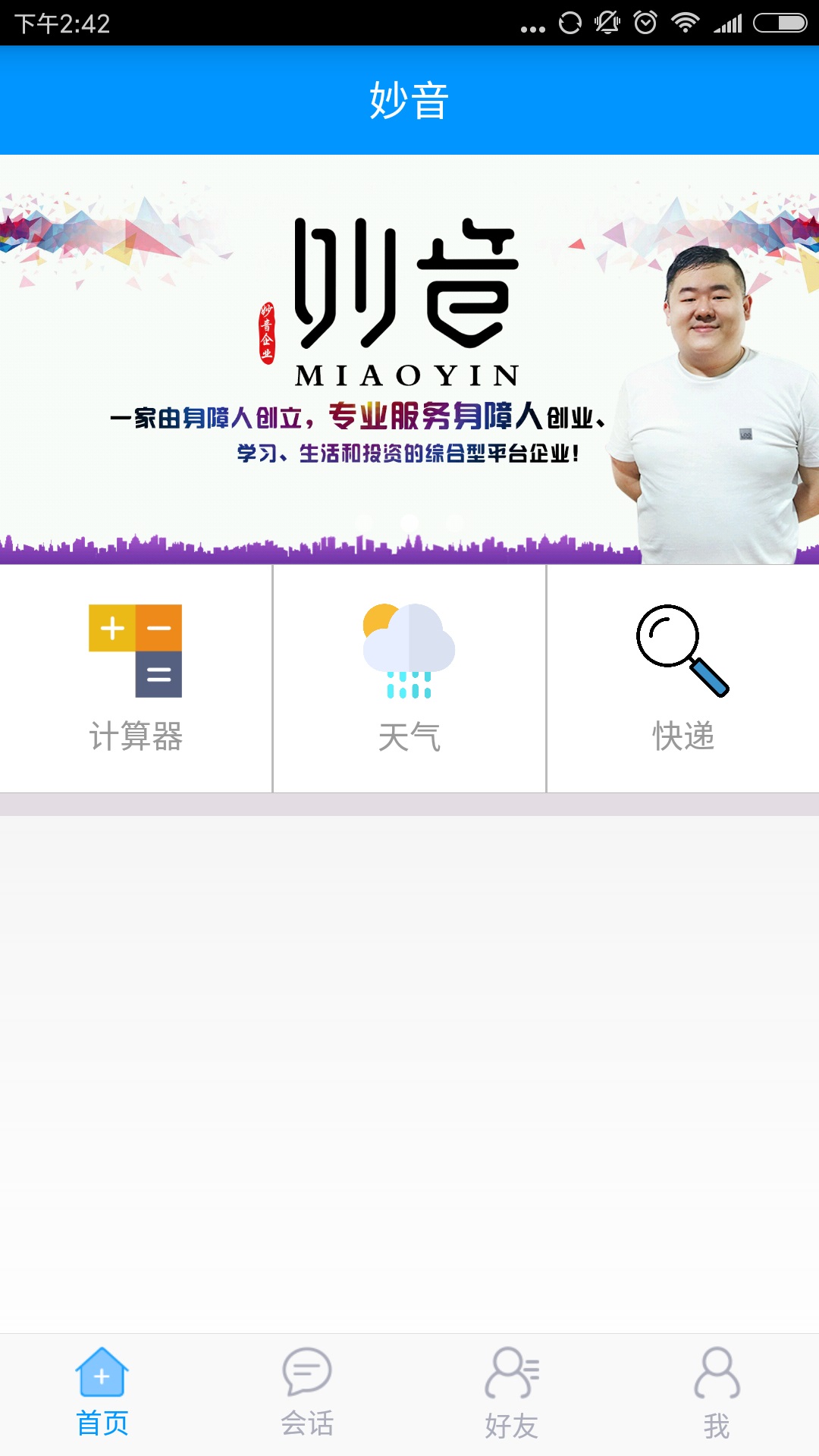Switch to the 首页 tab
This screenshot has width=819, height=1456.
102,1394
